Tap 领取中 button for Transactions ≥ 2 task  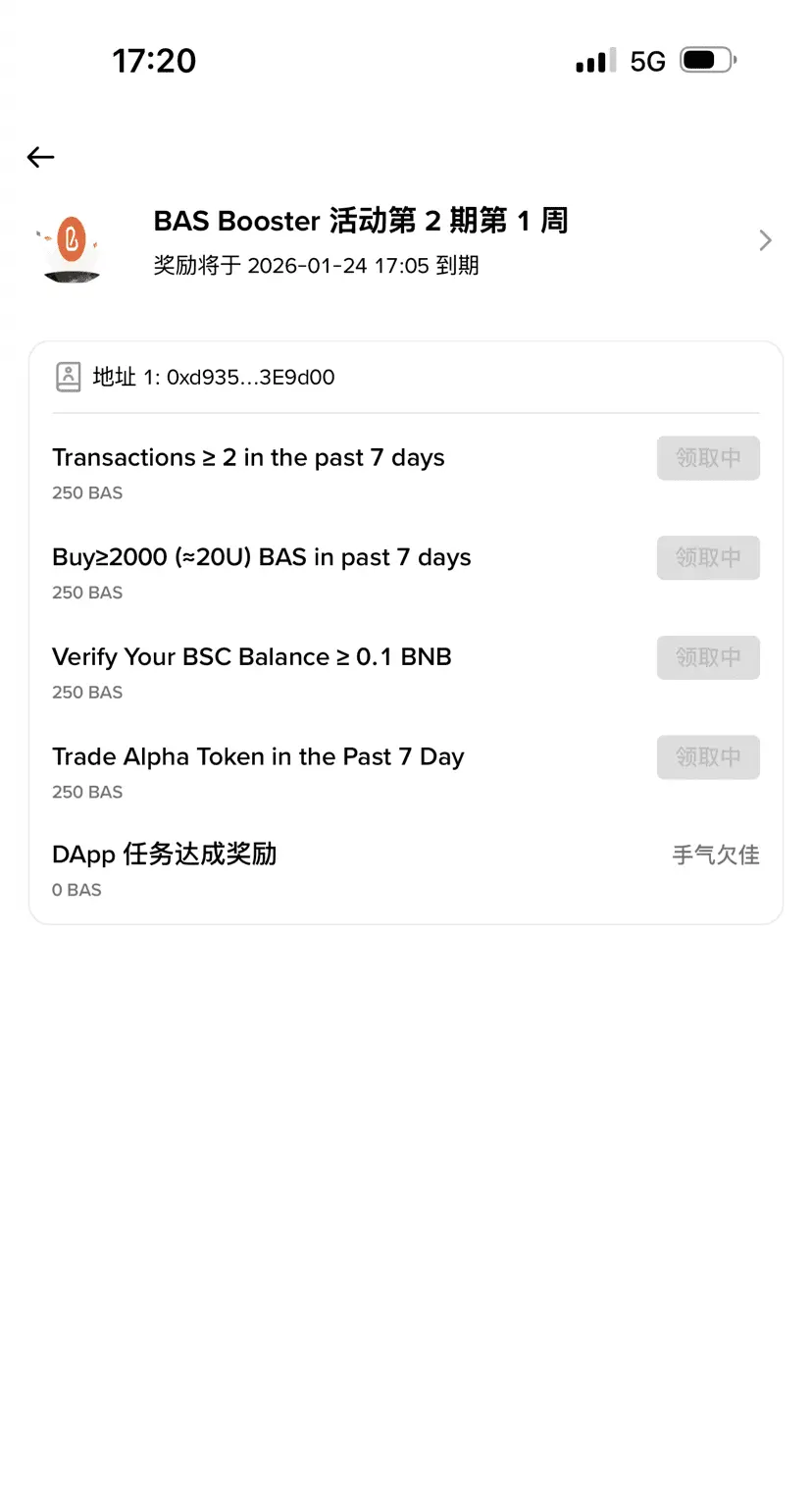point(708,458)
